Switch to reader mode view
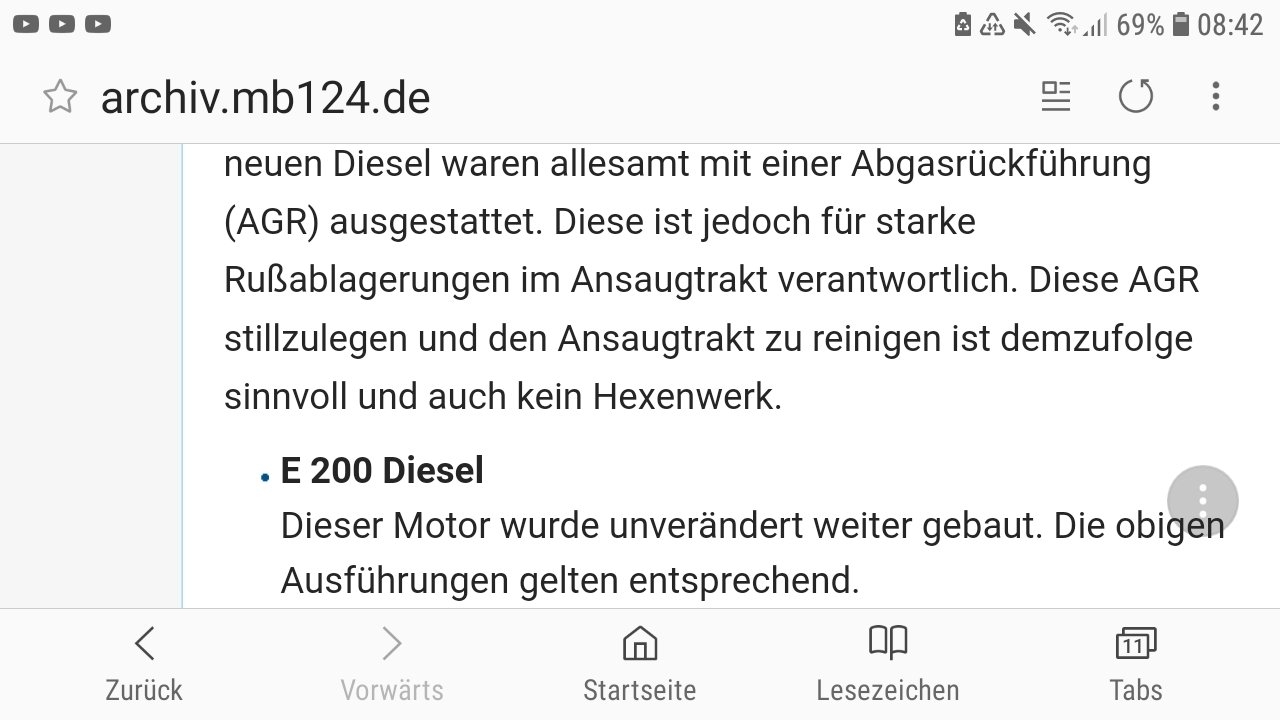Screen dimensions: 1280x720 pyautogui.click(x=1056, y=97)
